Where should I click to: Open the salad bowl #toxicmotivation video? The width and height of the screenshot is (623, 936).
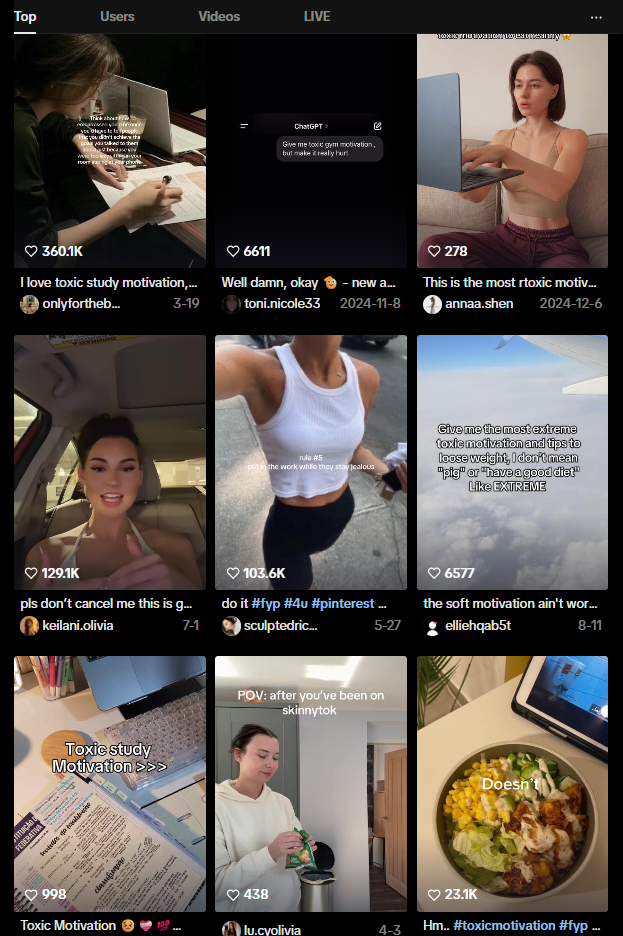coord(512,783)
